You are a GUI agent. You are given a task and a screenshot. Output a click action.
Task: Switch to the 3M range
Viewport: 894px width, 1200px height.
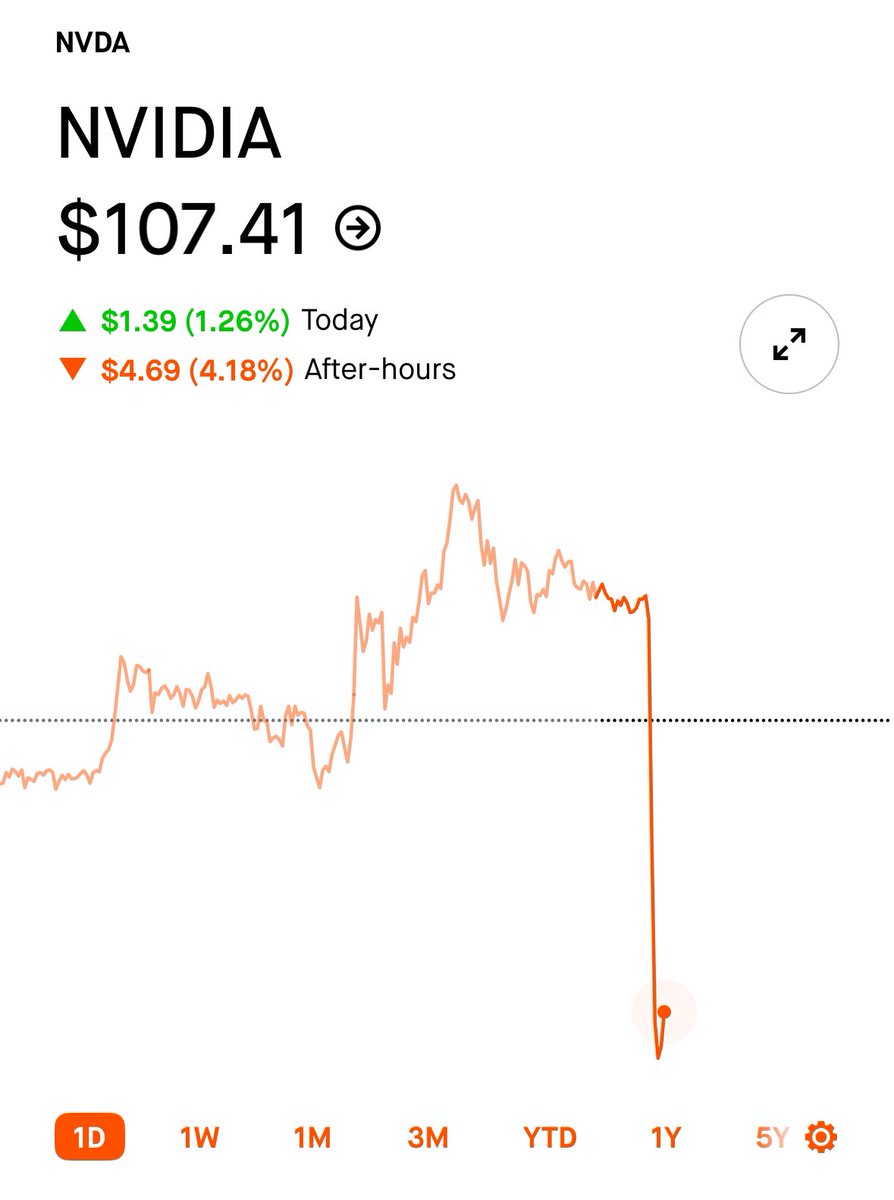click(x=428, y=1137)
